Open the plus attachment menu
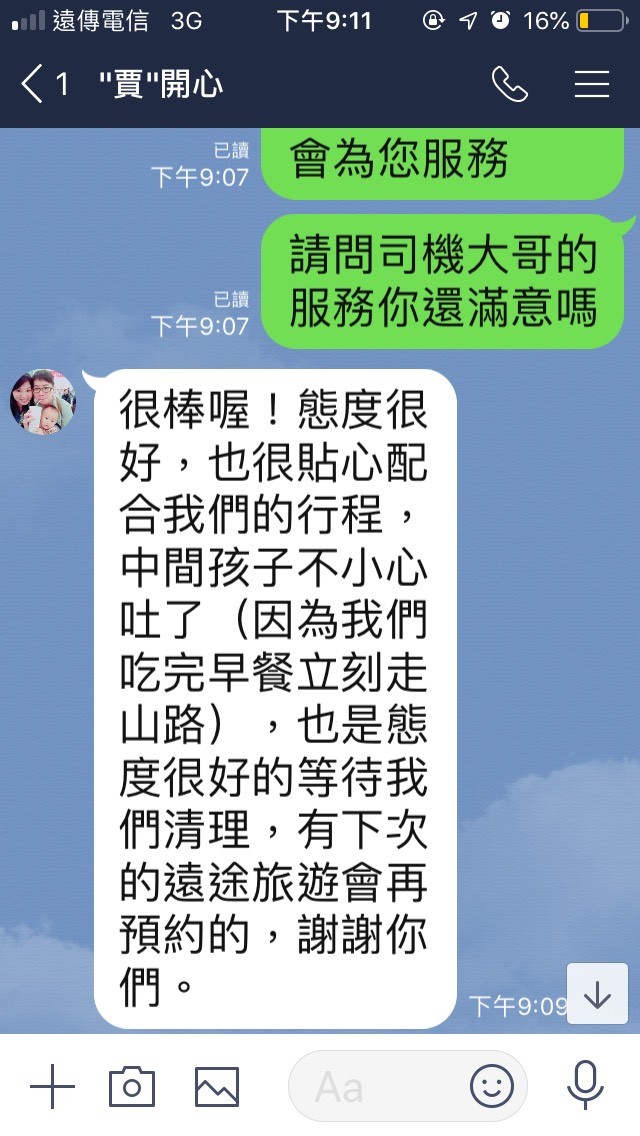 point(52,1086)
